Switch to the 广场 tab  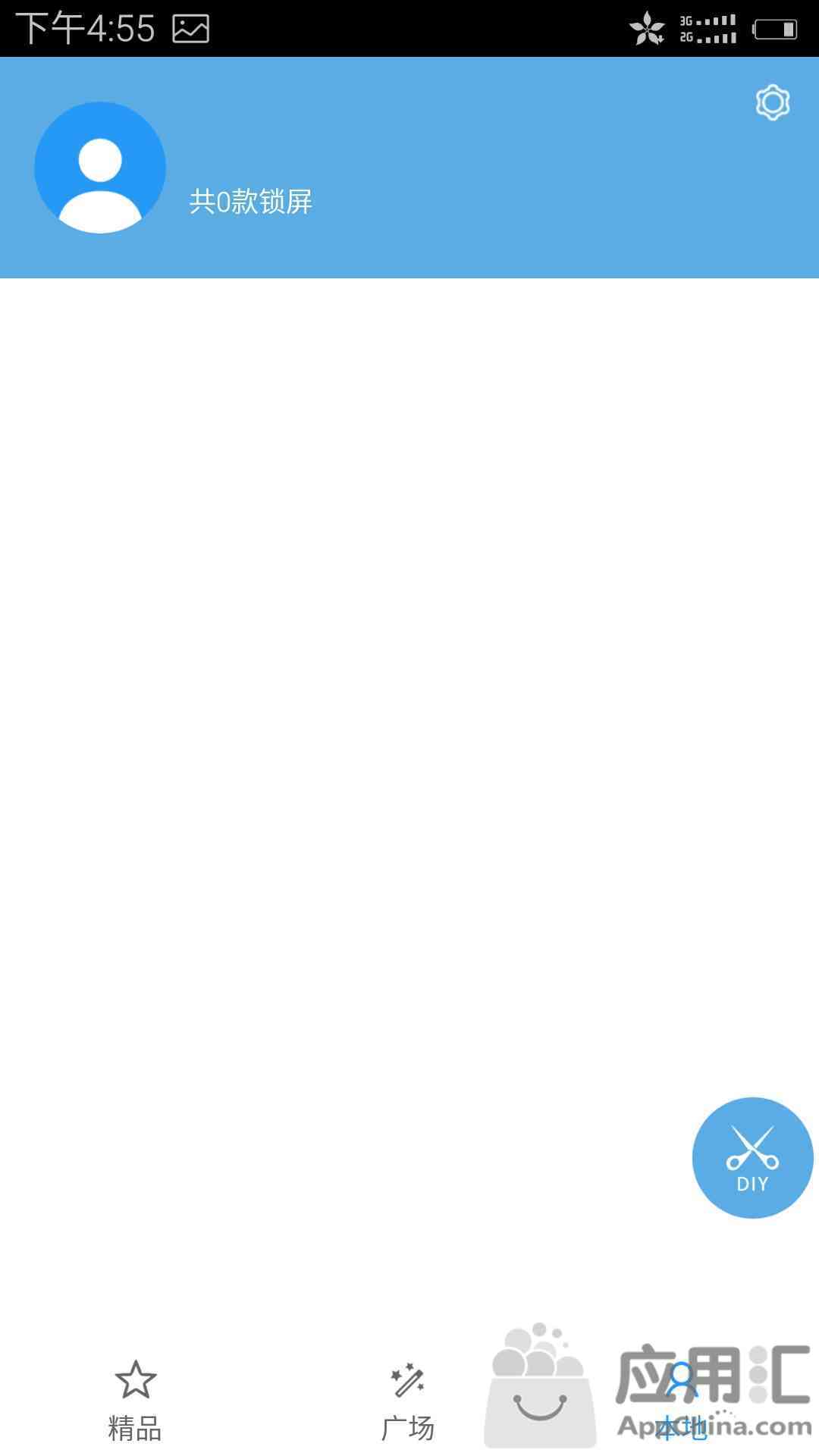[x=408, y=1400]
